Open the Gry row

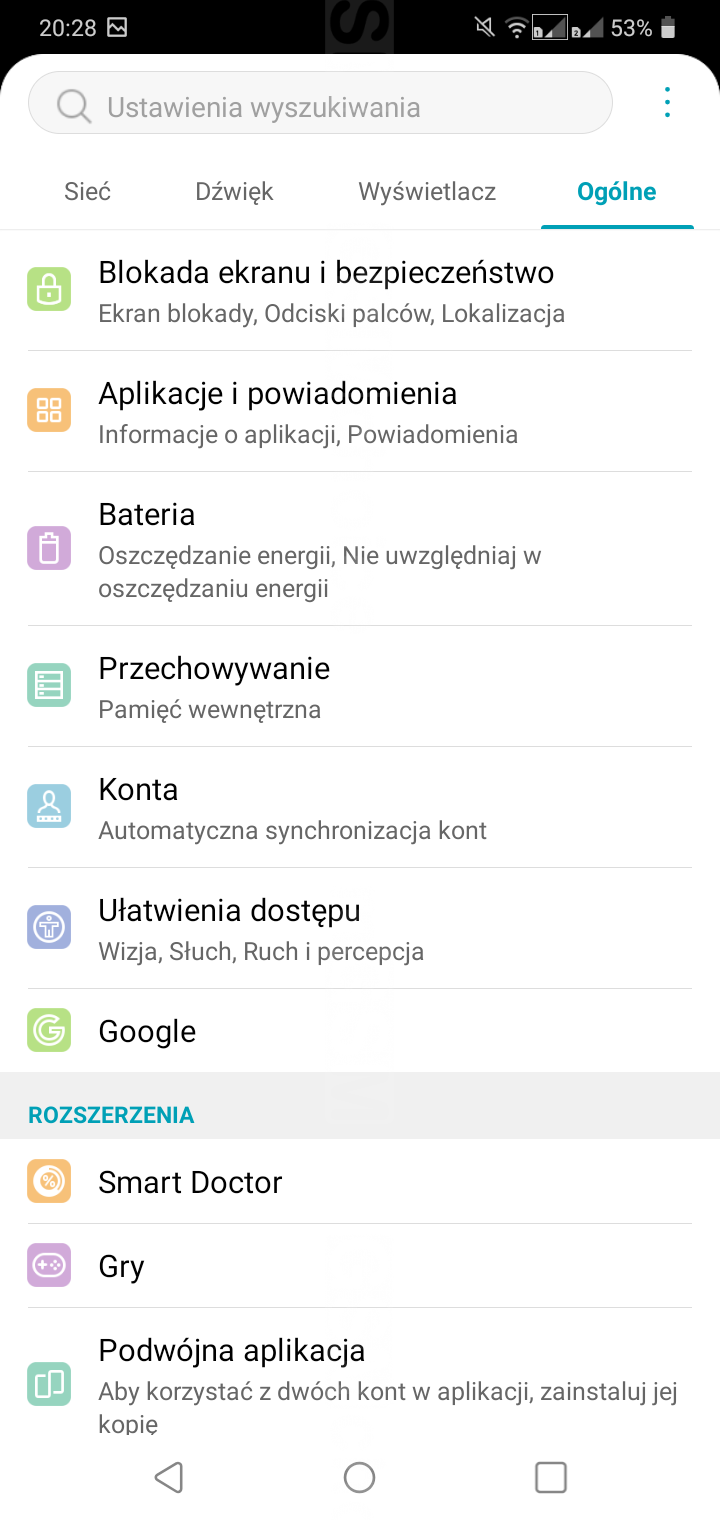coord(360,1266)
